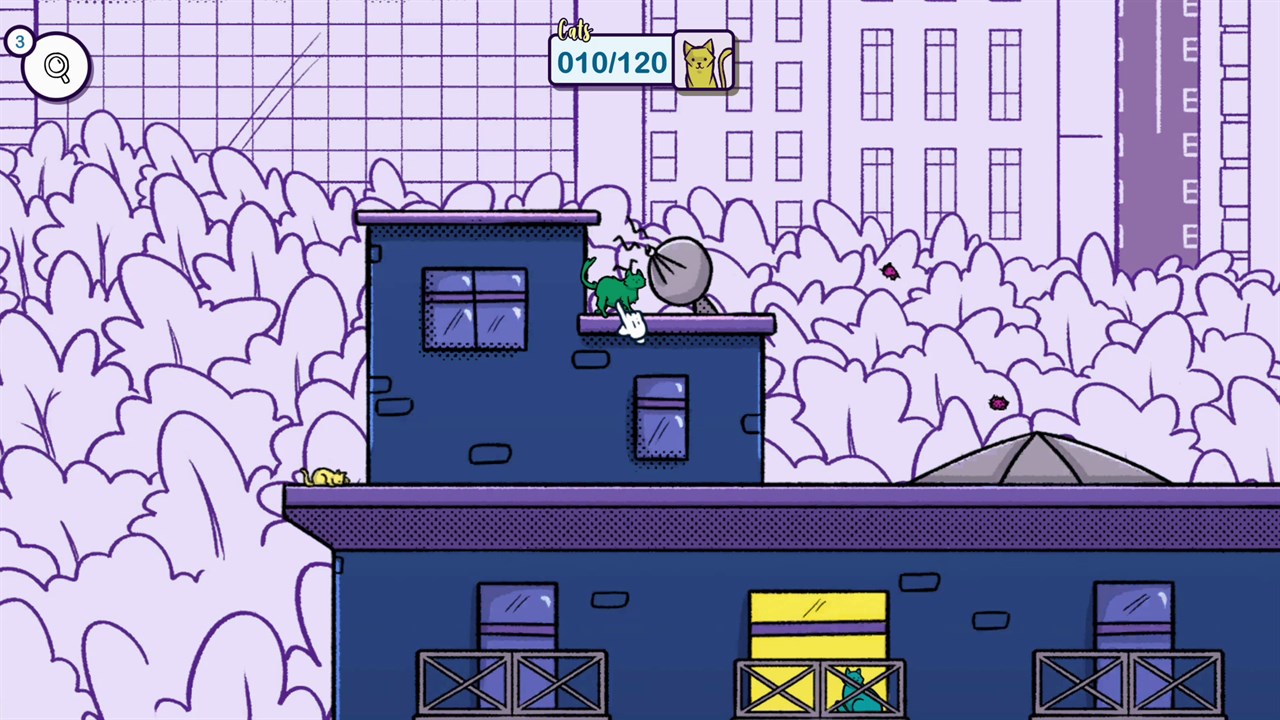Use the magnifying glass hint button

[x=57, y=67]
